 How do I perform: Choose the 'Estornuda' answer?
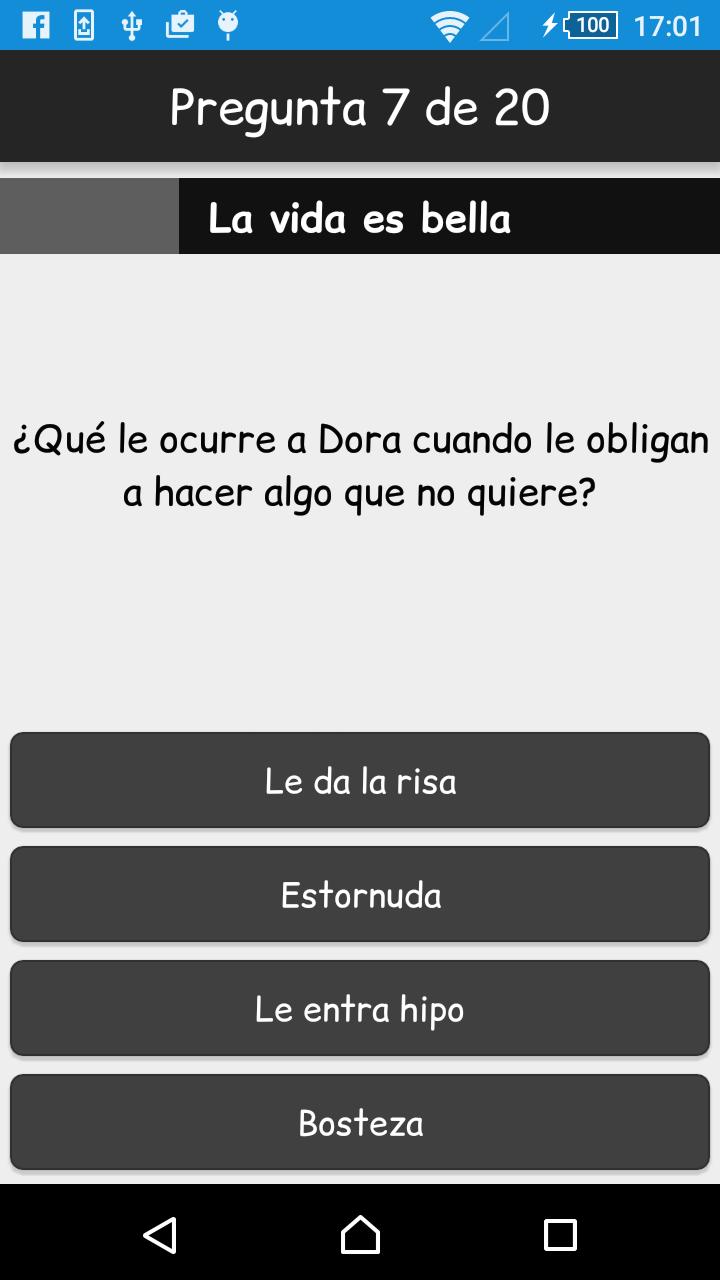[x=360, y=894]
